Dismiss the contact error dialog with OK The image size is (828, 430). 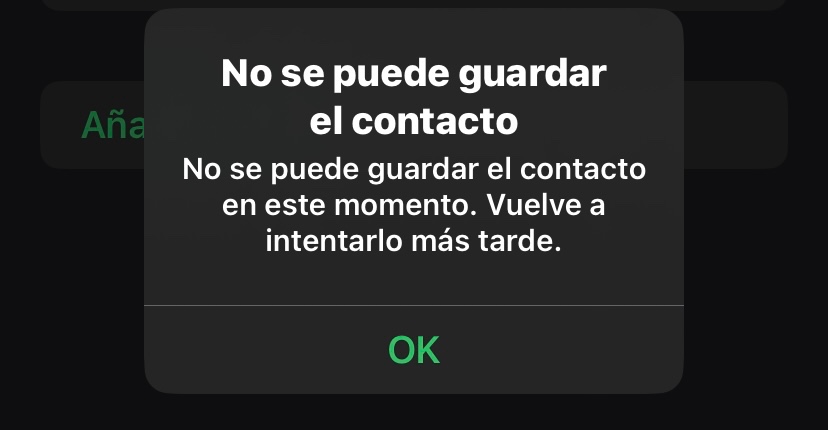pyautogui.click(x=414, y=350)
